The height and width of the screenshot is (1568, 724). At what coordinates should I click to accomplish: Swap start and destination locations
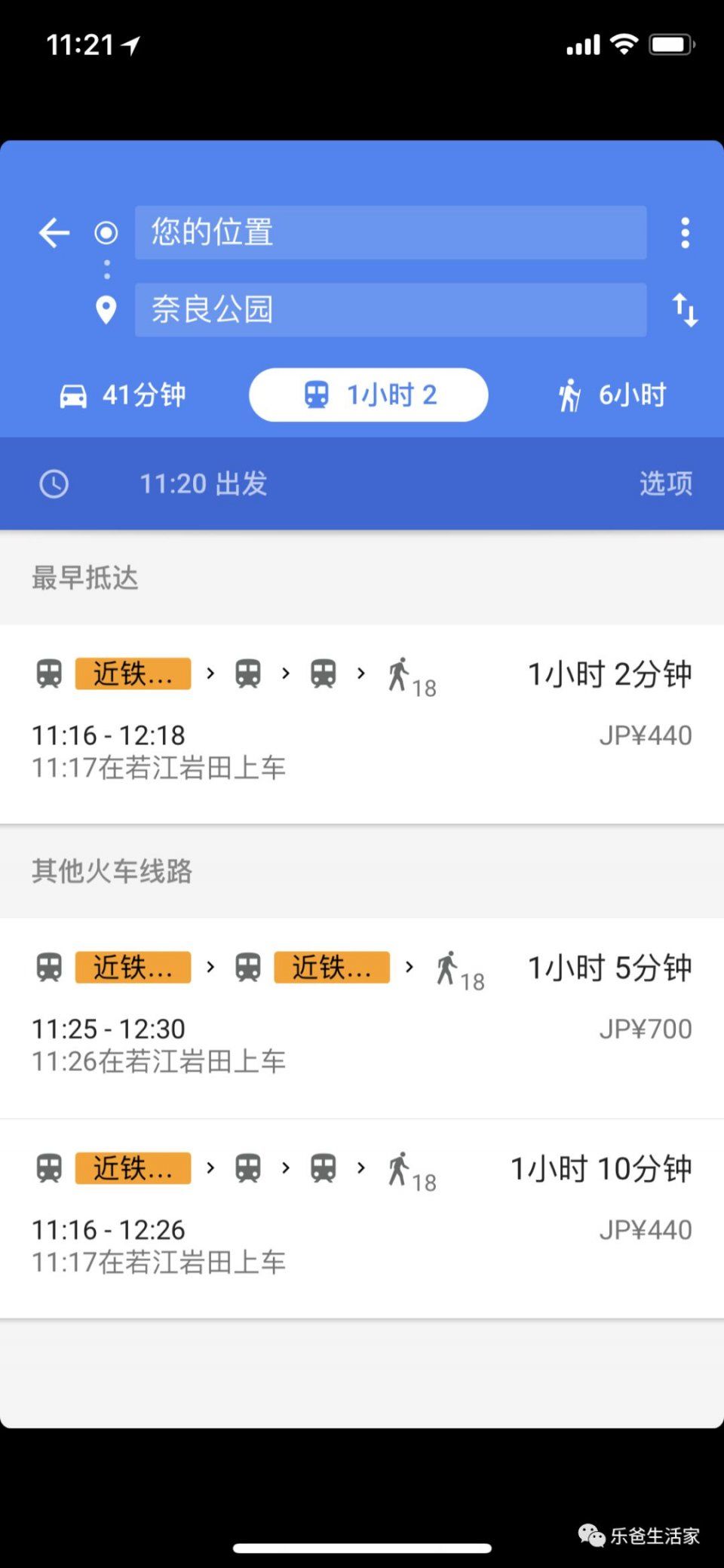click(x=685, y=310)
